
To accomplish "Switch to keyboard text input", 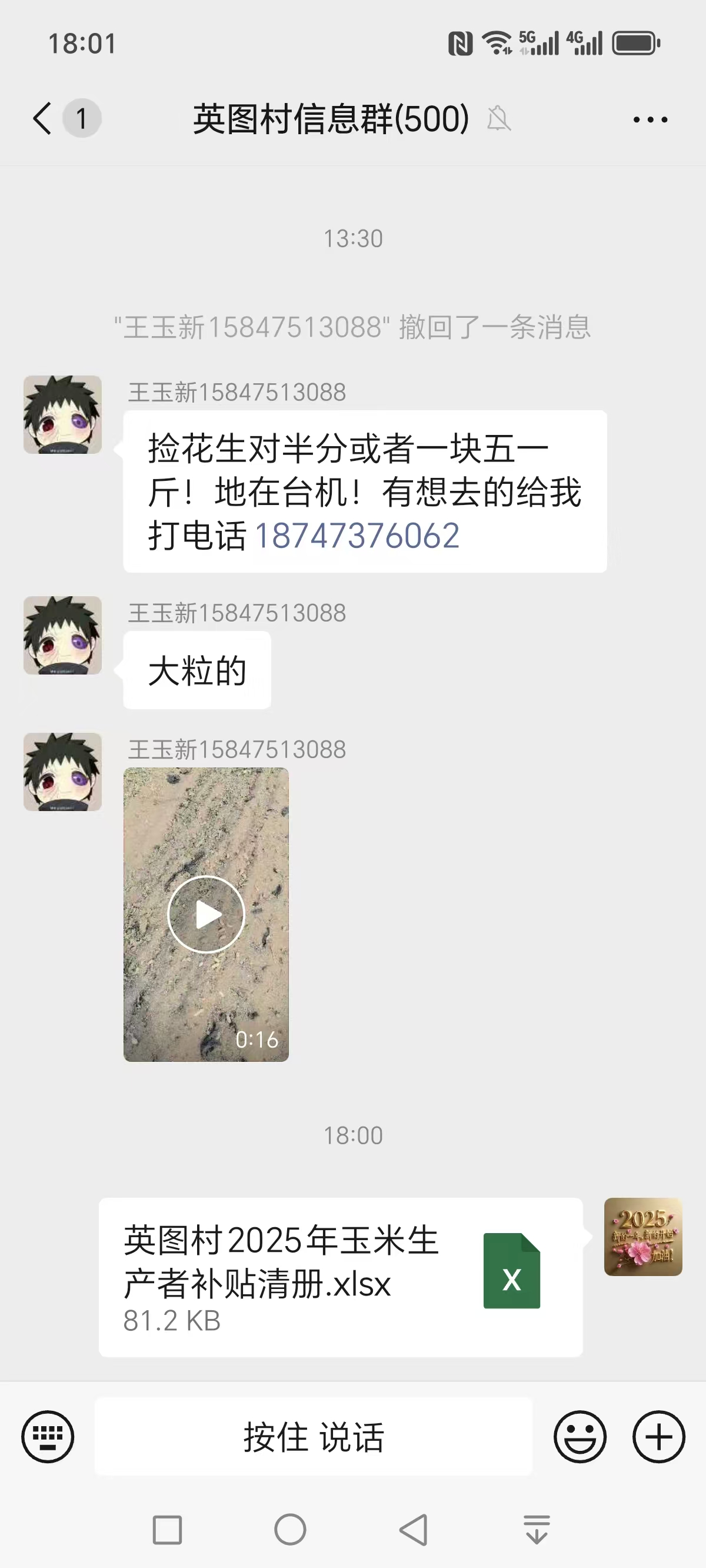I will 48,1437.
